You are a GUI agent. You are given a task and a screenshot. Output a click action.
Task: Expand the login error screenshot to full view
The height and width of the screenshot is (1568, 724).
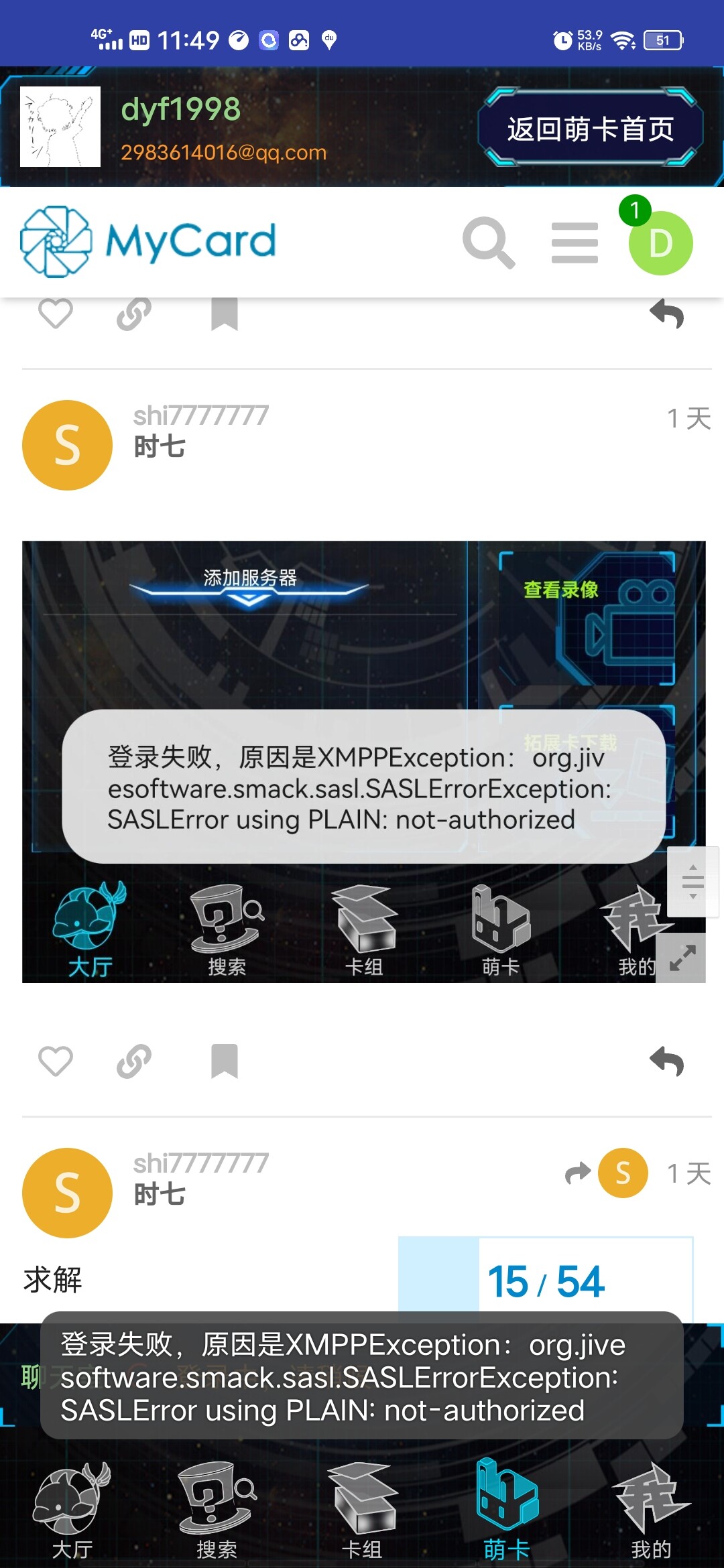pos(682,958)
